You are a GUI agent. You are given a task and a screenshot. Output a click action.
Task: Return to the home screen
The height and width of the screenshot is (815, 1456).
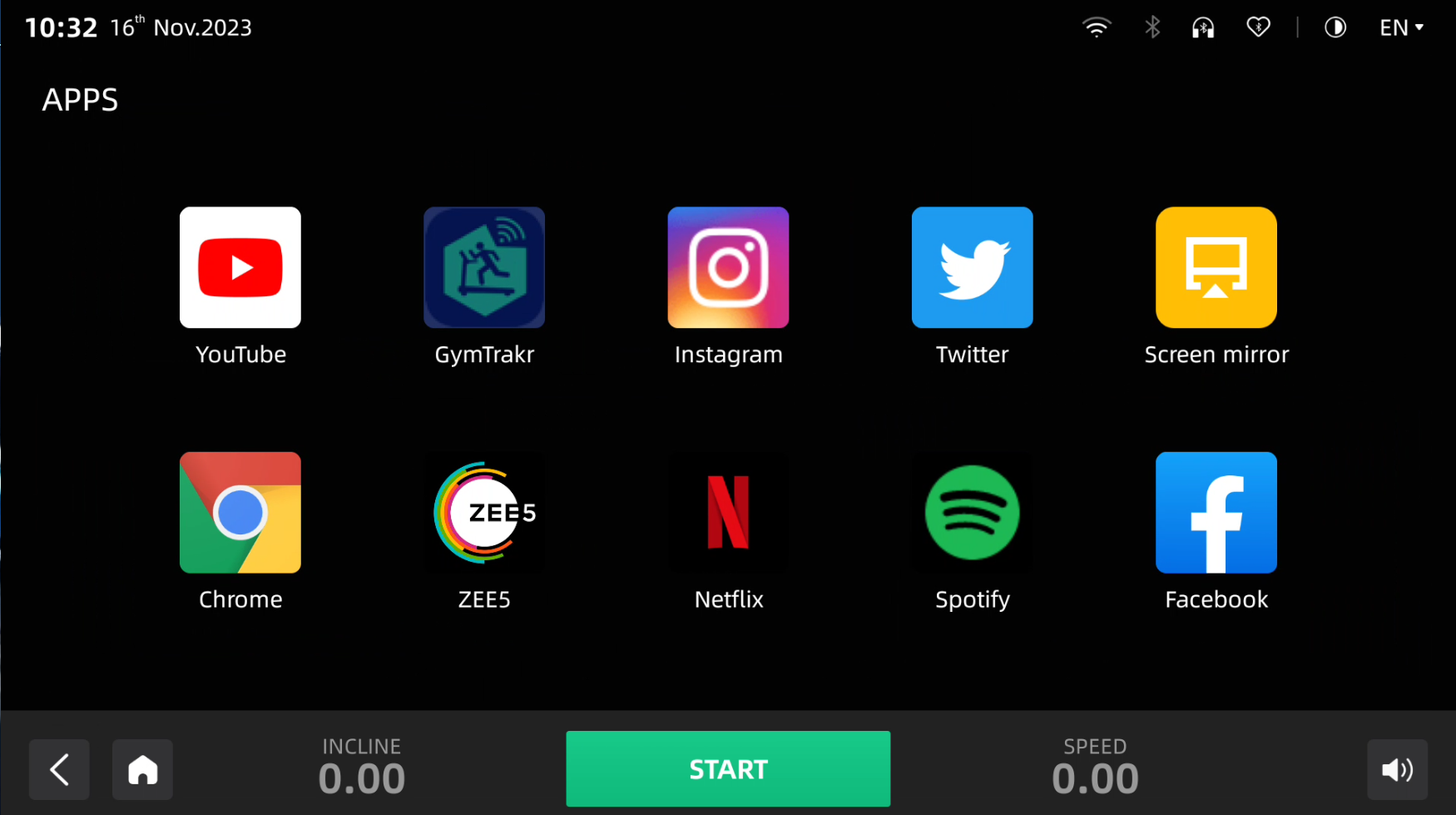pyautogui.click(x=142, y=770)
